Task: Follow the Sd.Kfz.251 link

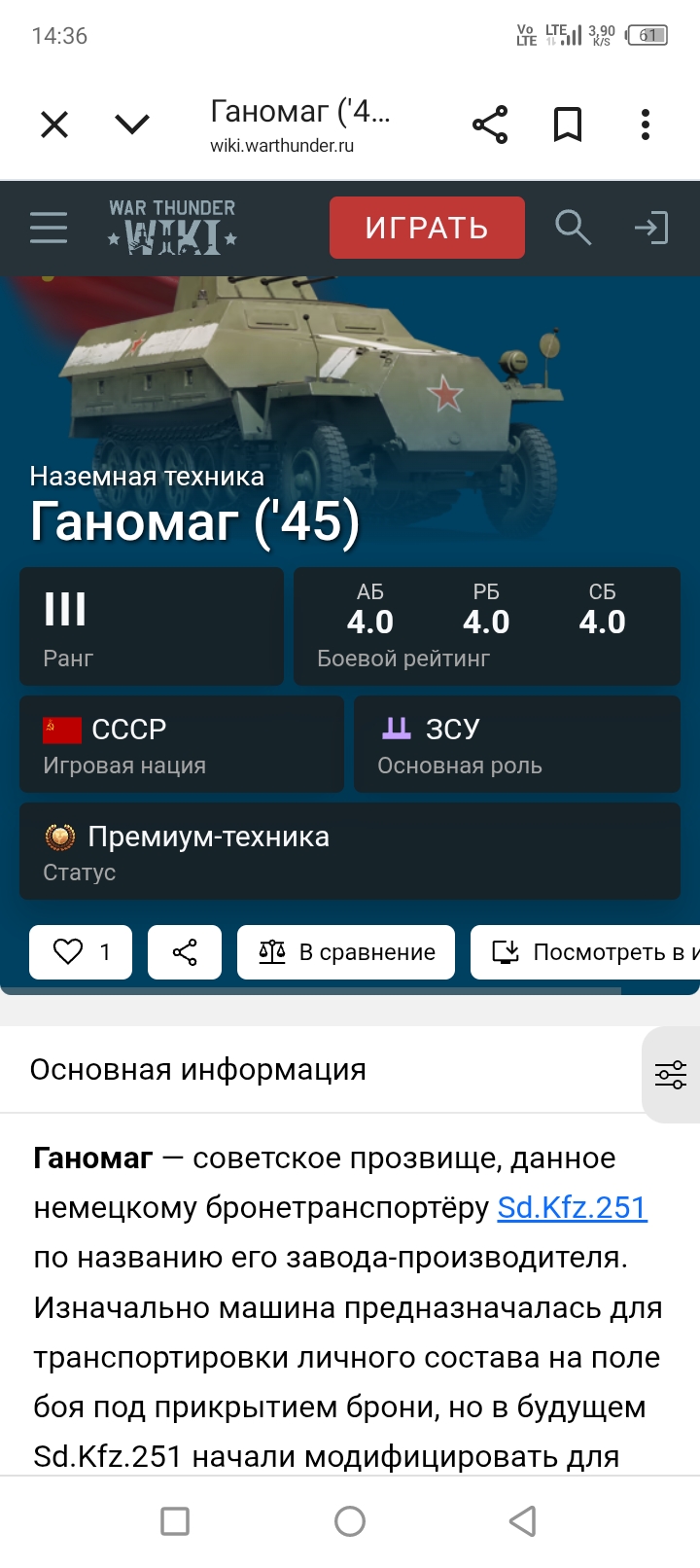Action: point(572,1207)
